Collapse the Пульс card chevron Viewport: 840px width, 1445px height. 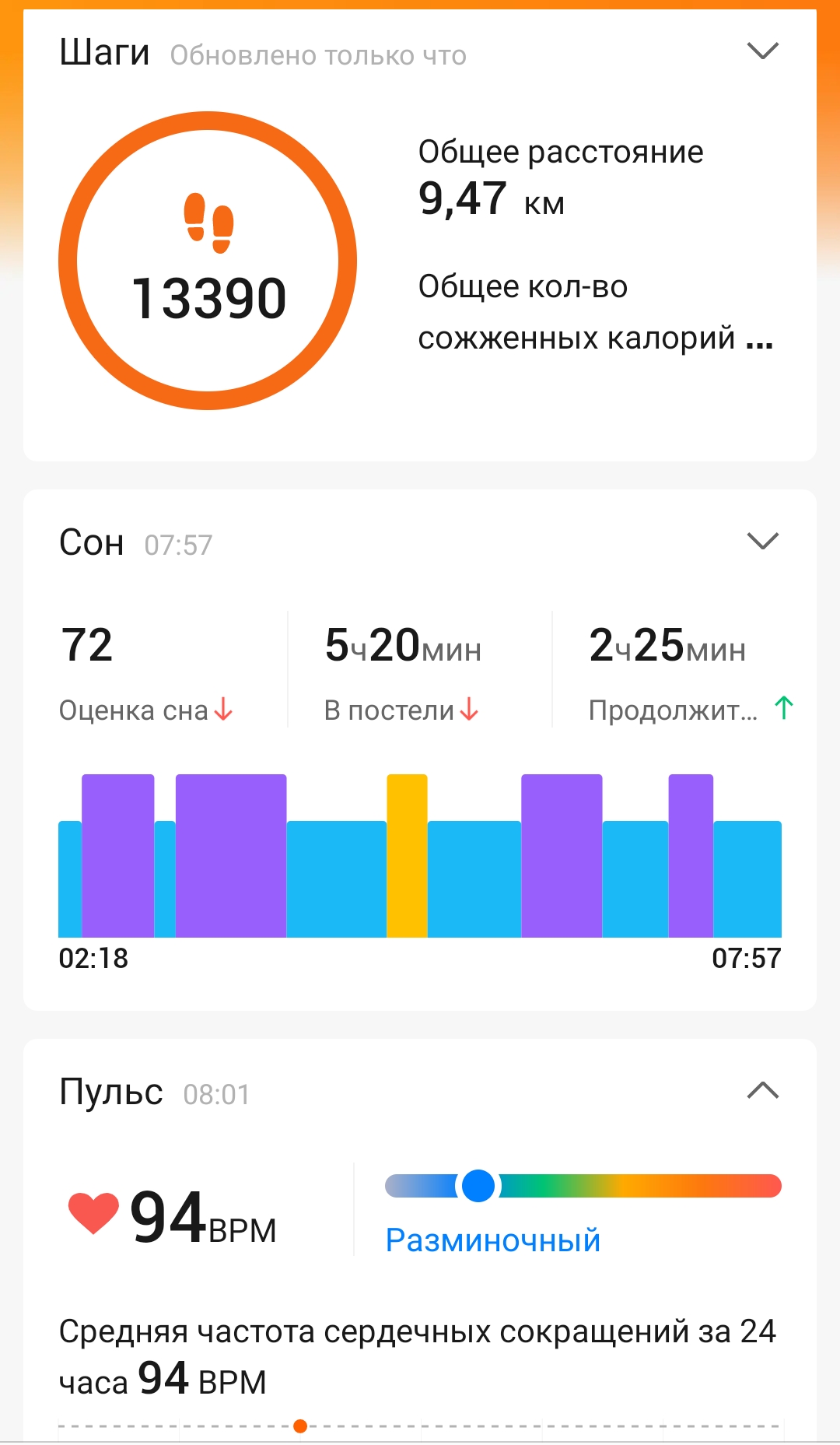tap(762, 1090)
